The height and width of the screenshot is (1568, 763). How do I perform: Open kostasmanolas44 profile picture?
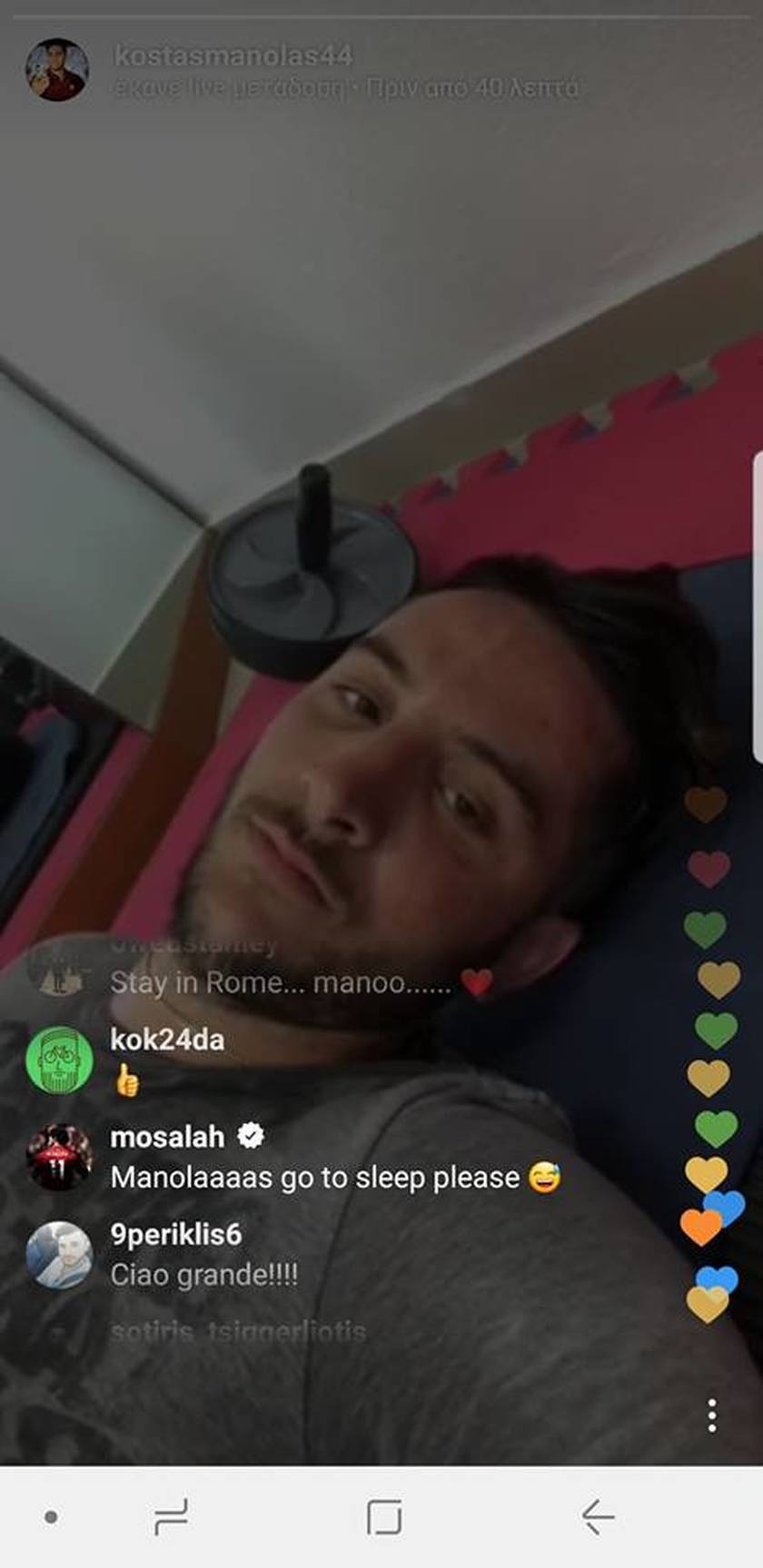56,70
